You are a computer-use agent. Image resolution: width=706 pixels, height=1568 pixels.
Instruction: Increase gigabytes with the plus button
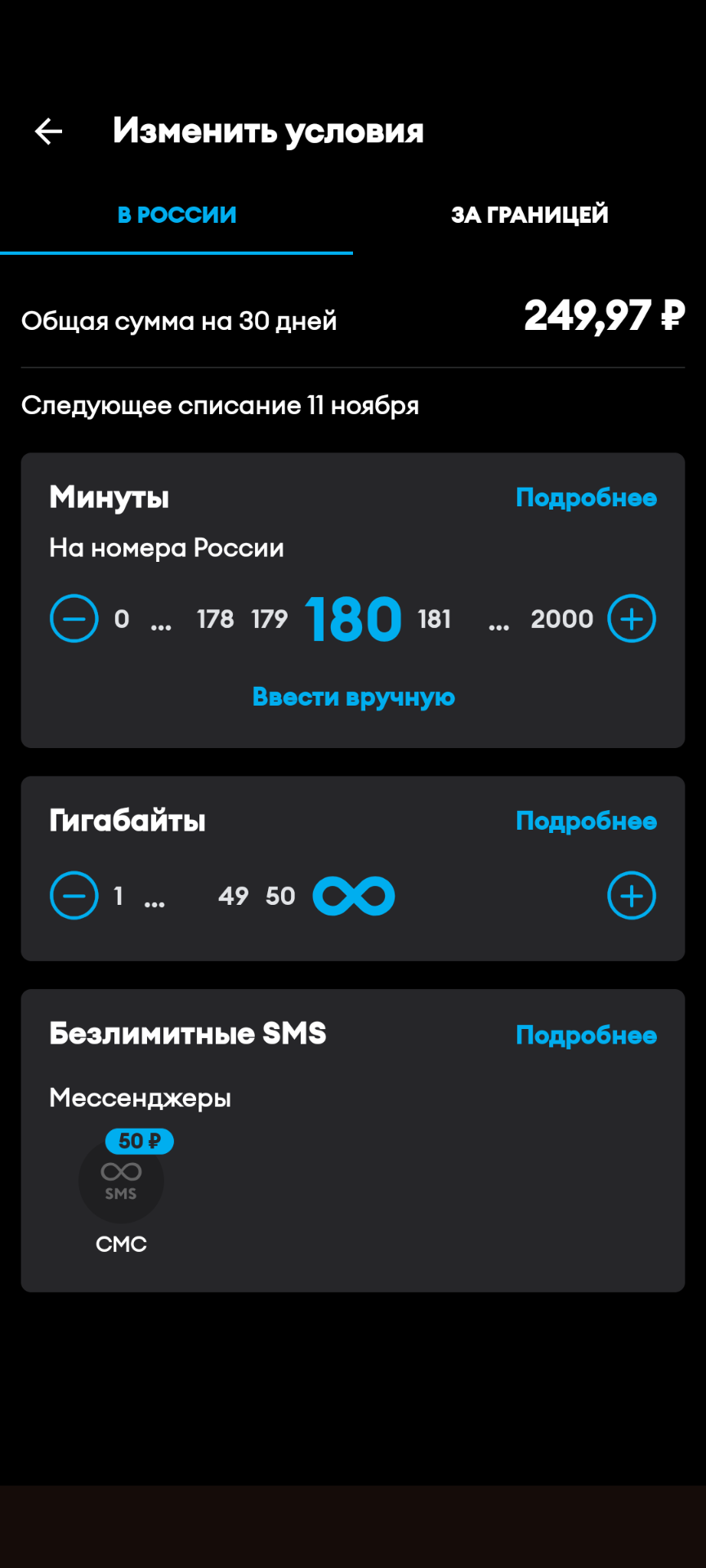click(x=632, y=896)
